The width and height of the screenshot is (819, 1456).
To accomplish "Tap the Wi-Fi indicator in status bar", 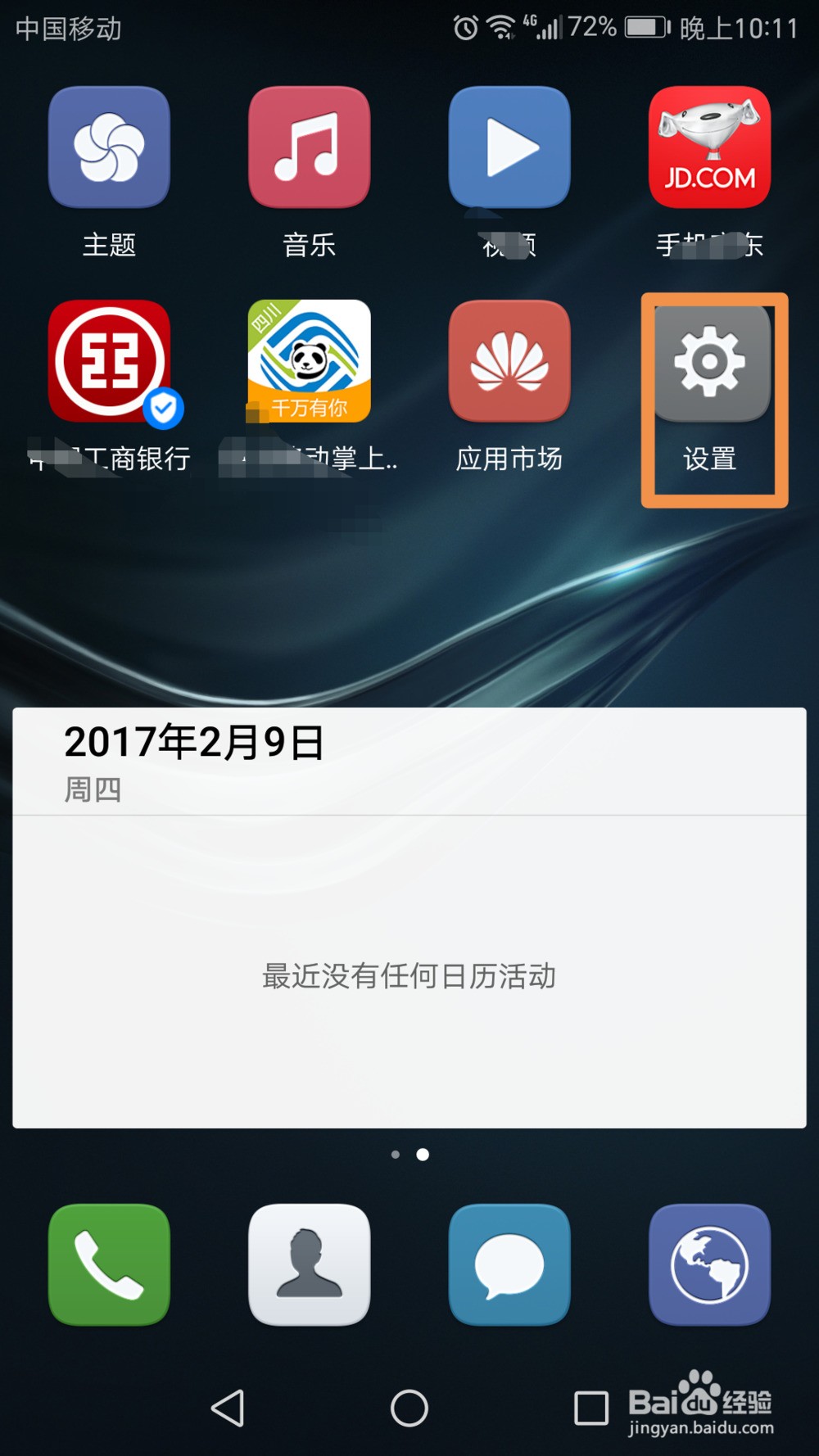I will (x=500, y=26).
